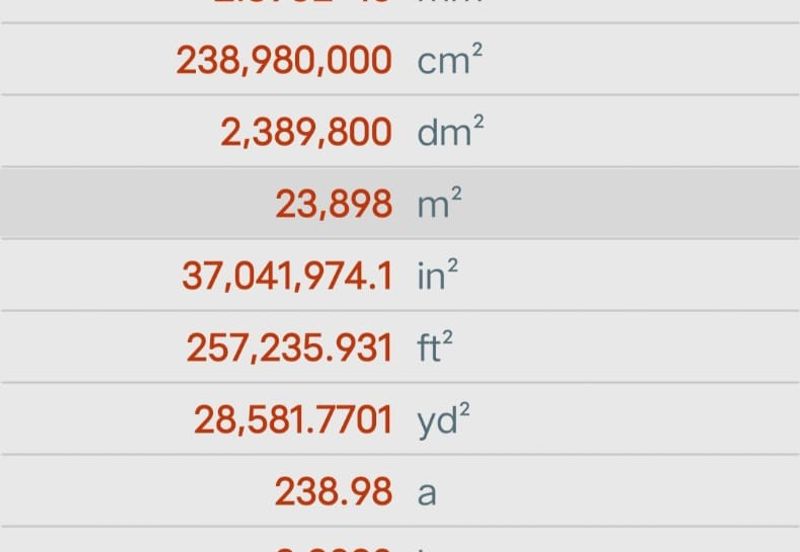Select the in² unit row

pyautogui.click(x=400, y=275)
